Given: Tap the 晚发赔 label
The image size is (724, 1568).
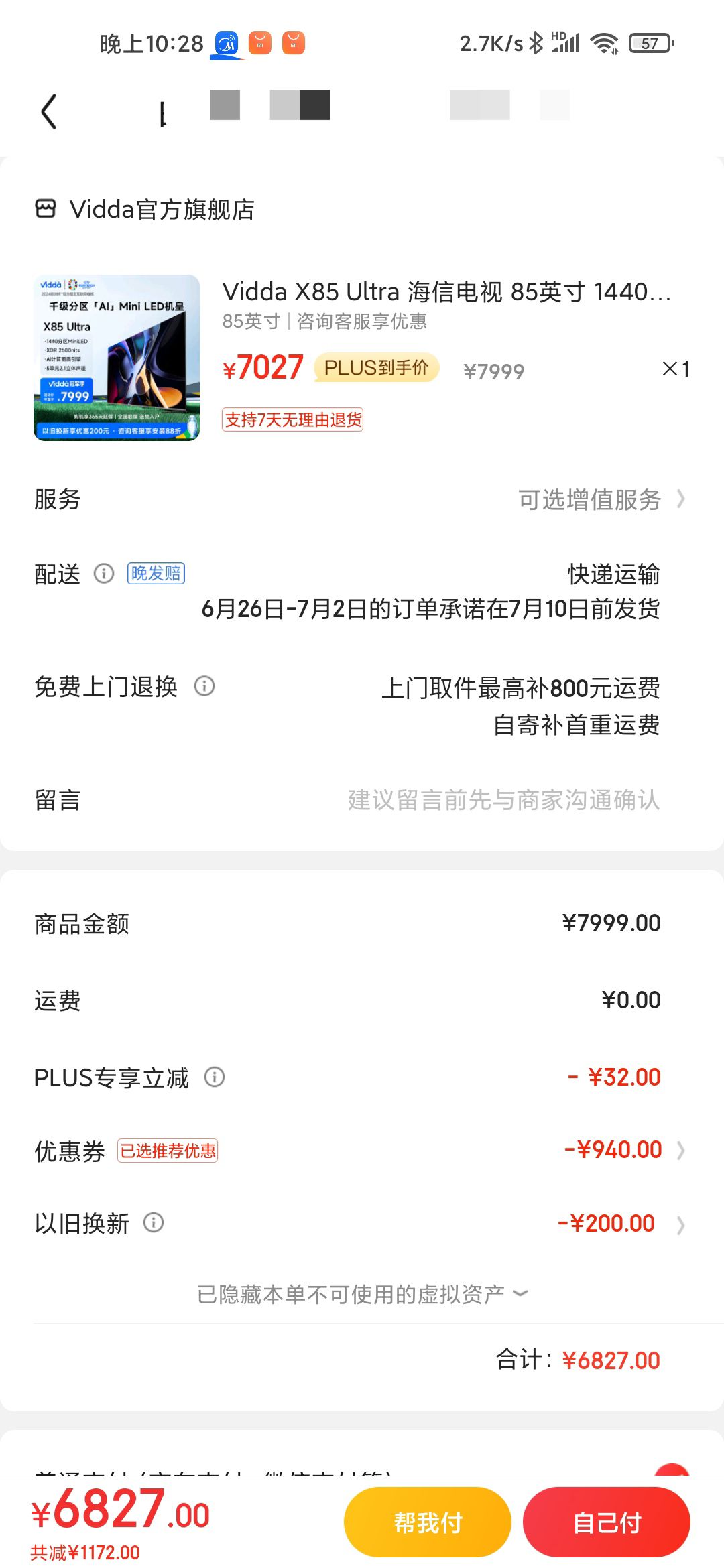Looking at the screenshot, I should click(156, 574).
